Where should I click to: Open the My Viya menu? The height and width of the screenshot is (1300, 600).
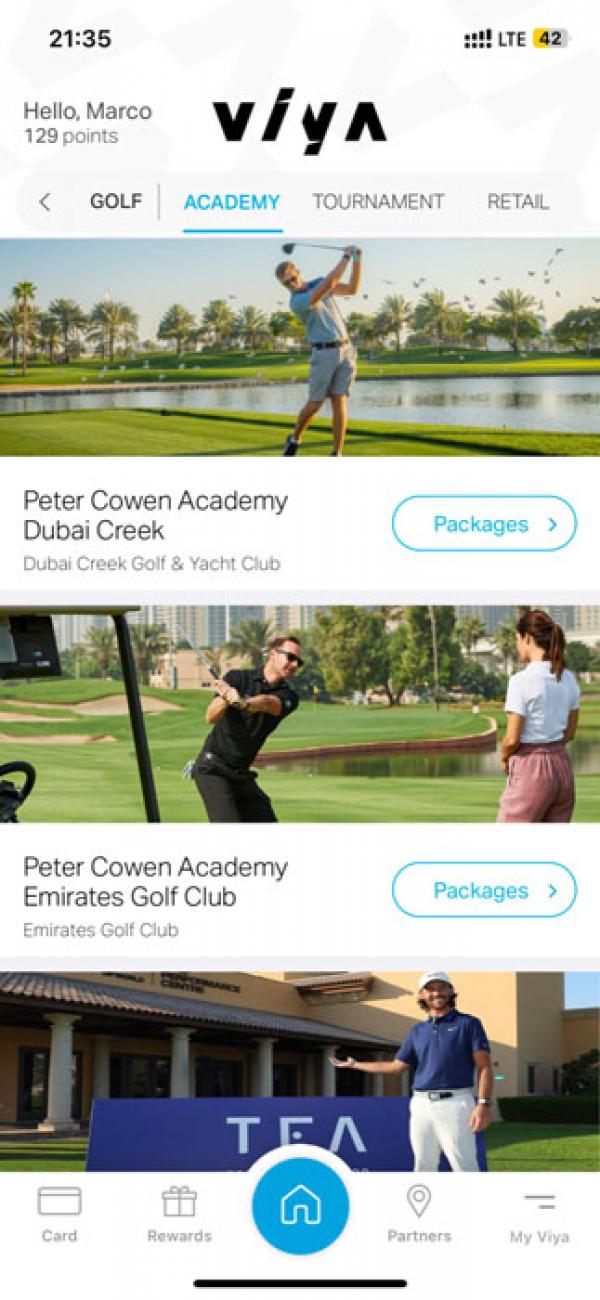(x=539, y=1215)
